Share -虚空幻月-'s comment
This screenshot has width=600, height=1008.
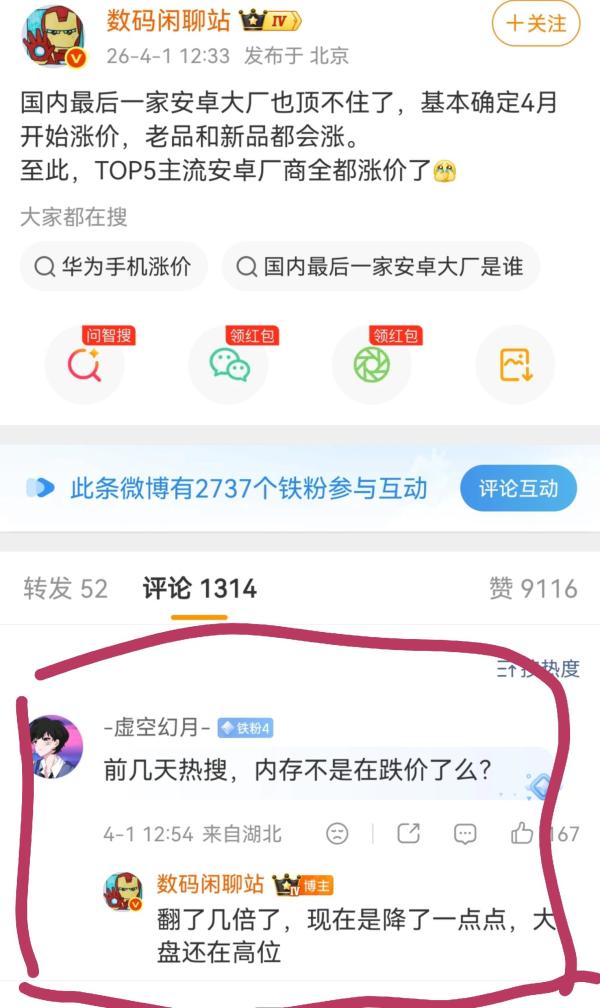(x=407, y=833)
